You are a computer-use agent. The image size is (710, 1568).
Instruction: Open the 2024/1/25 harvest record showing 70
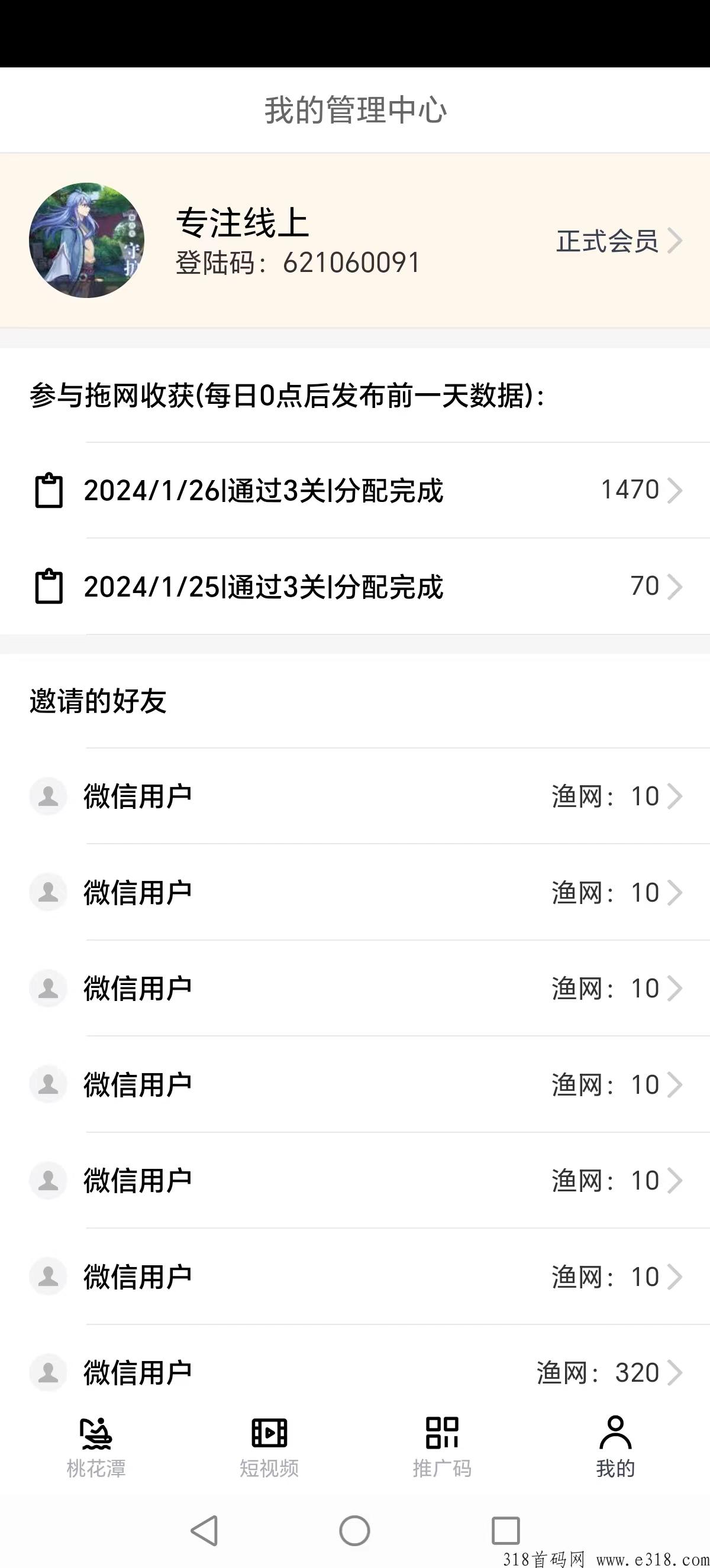click(x=355, y=586)
